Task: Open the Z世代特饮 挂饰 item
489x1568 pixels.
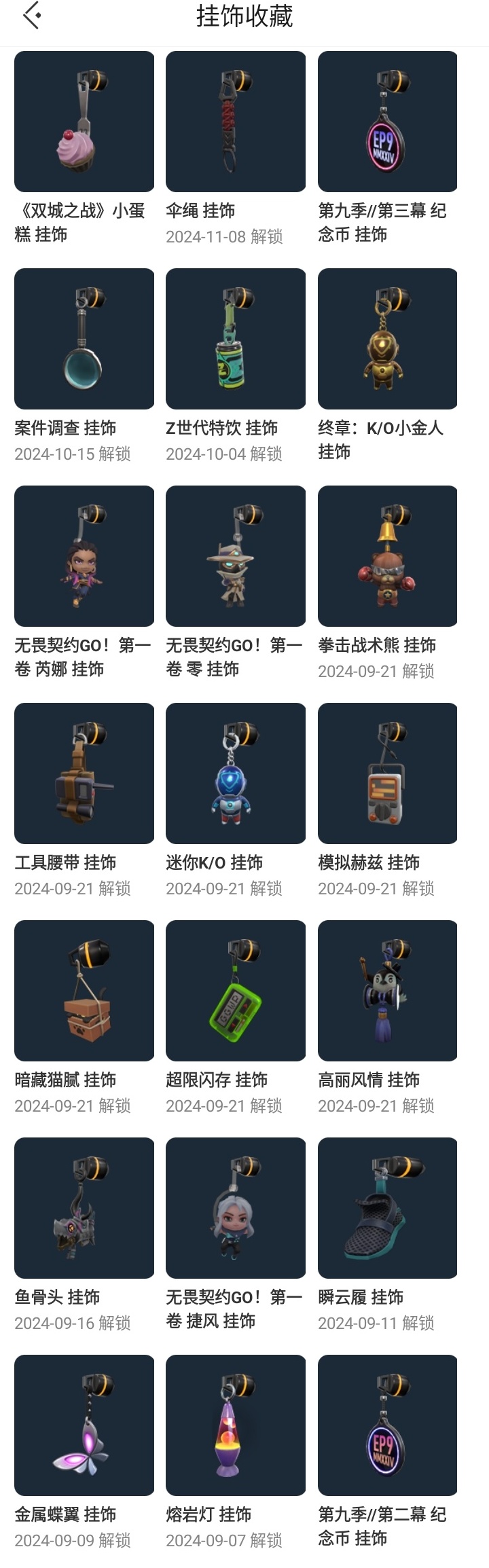Action: (x=236, y=340)
